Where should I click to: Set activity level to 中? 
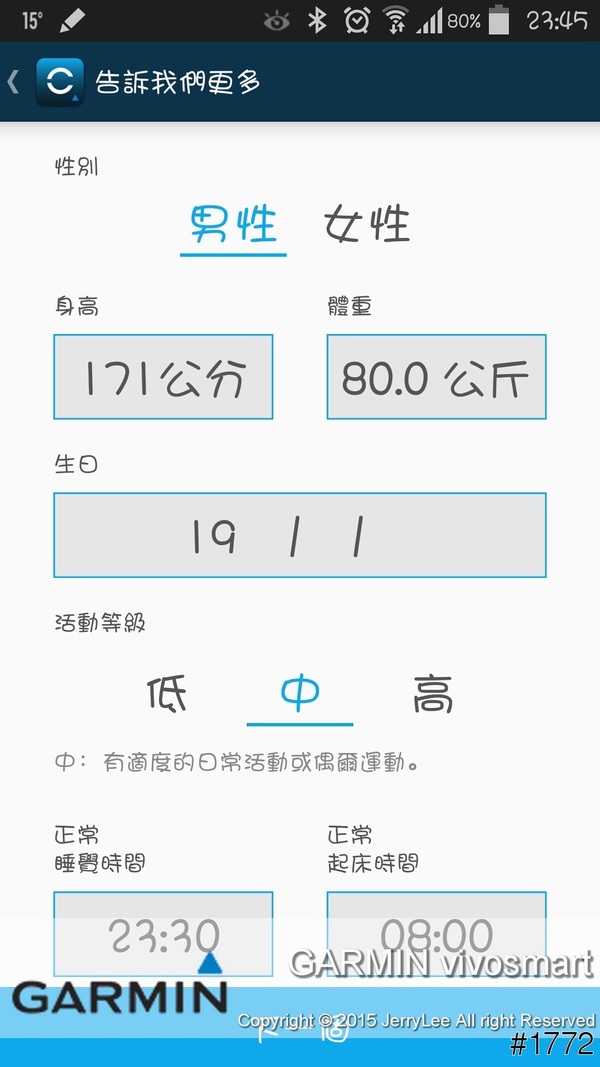pyautogui.click(x=299, y=693)
